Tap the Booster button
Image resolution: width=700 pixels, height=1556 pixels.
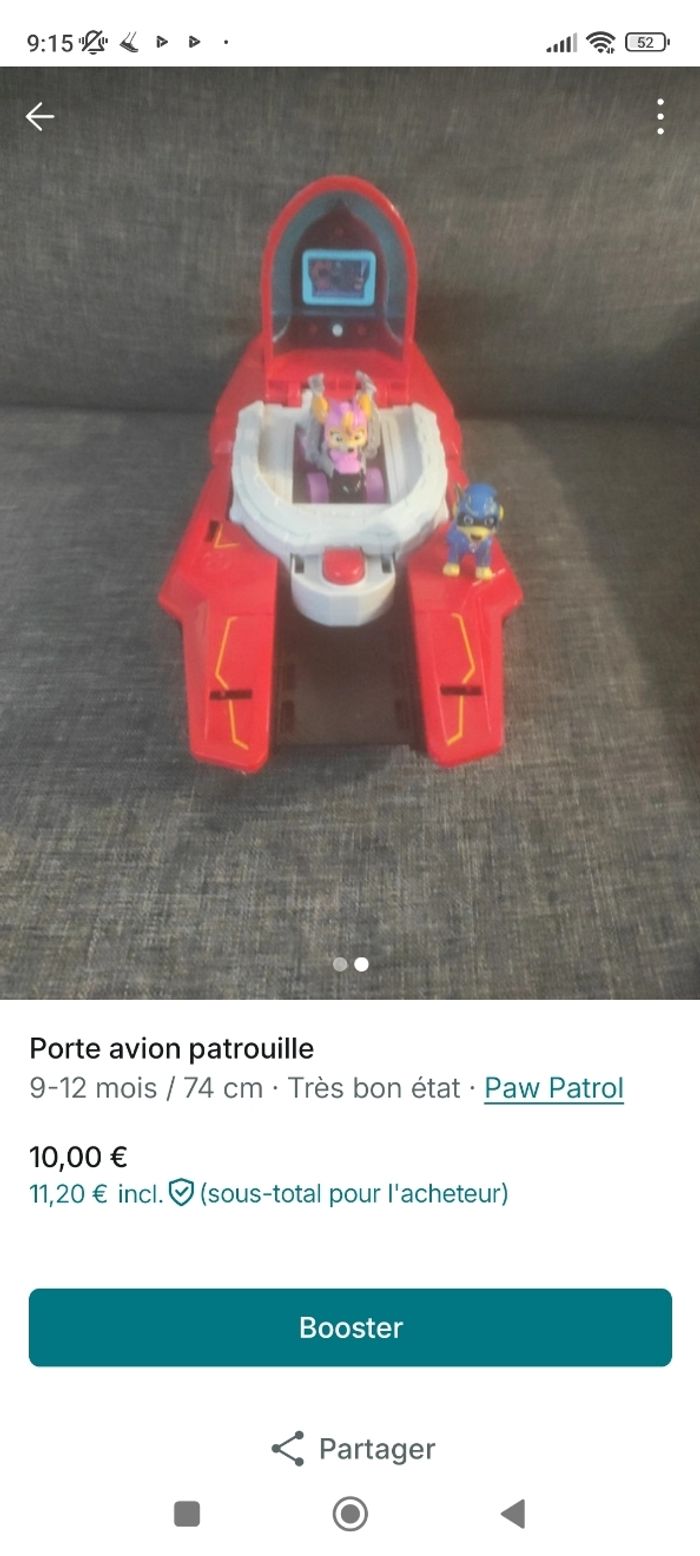point(350,1327)
